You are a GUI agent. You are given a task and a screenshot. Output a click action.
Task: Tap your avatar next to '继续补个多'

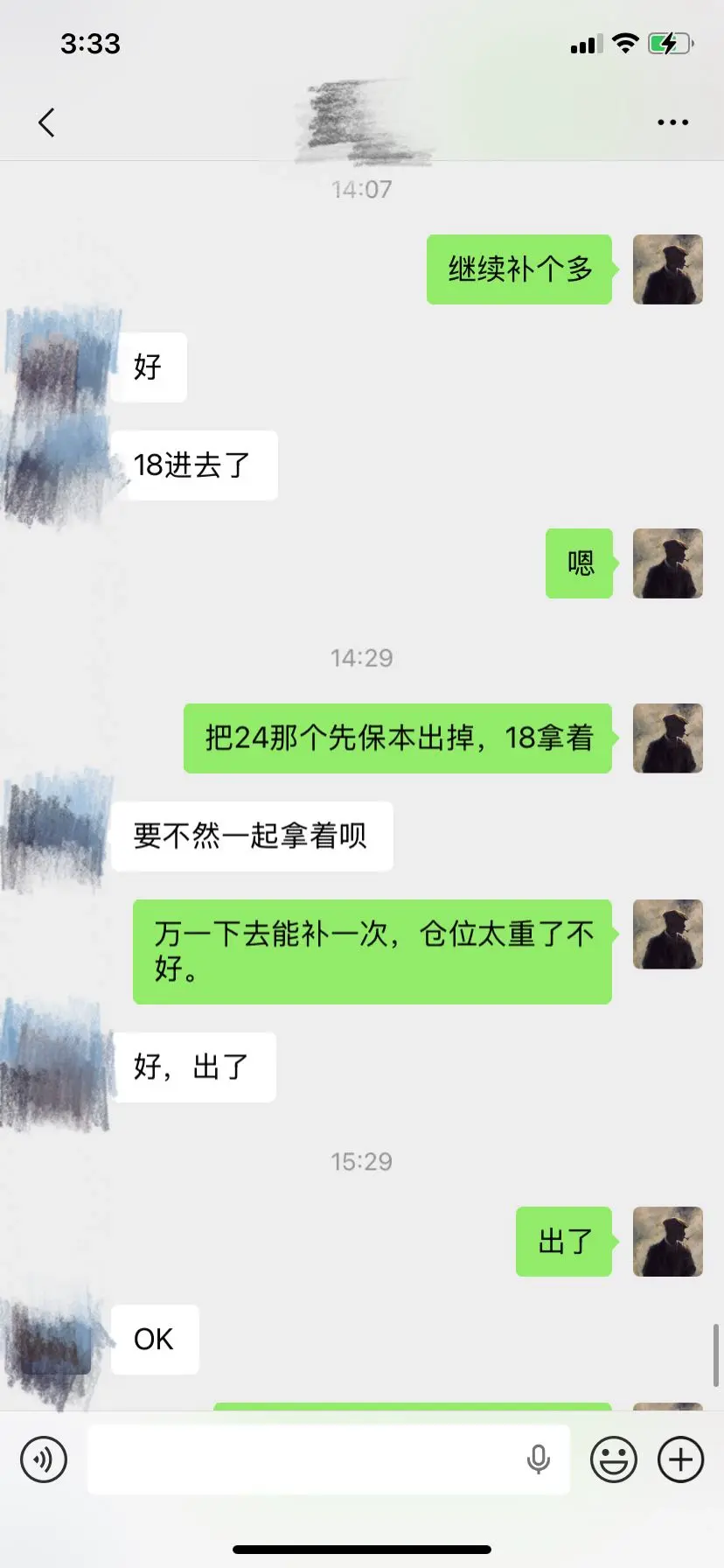[x=668, y=269]
